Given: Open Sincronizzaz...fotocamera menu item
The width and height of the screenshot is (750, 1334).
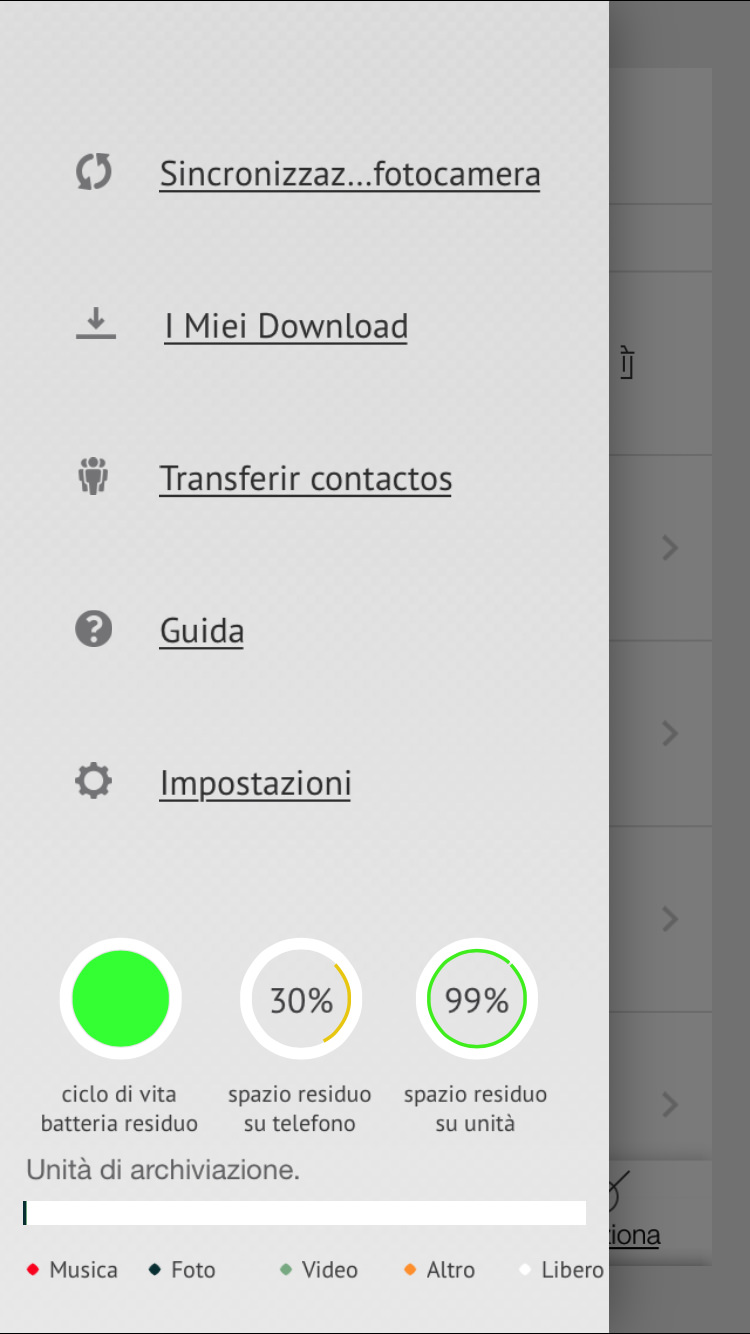Looking at the screenshot, I should coord(349,174).
